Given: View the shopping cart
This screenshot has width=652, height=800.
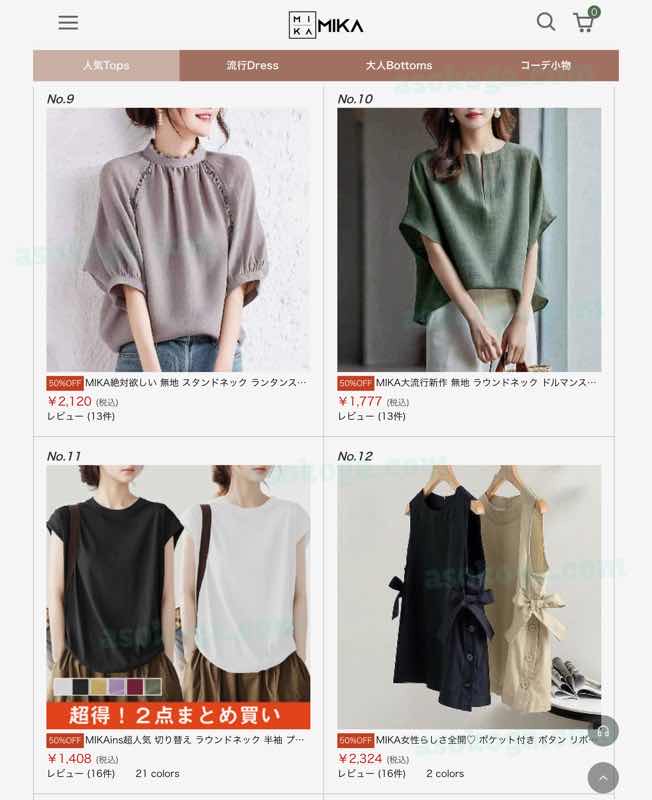Looking at the screenshot, I should click(x=584, y=22).
